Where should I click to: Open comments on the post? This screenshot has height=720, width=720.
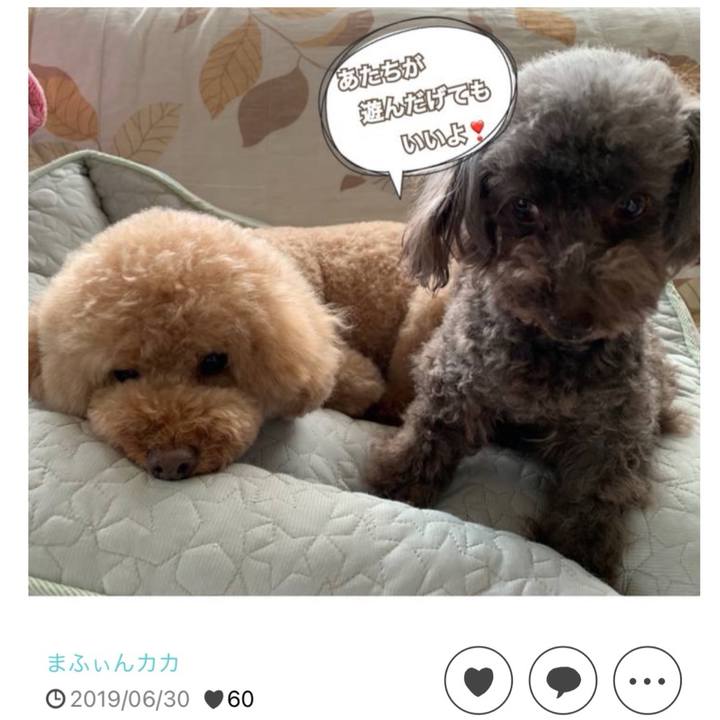563,680
